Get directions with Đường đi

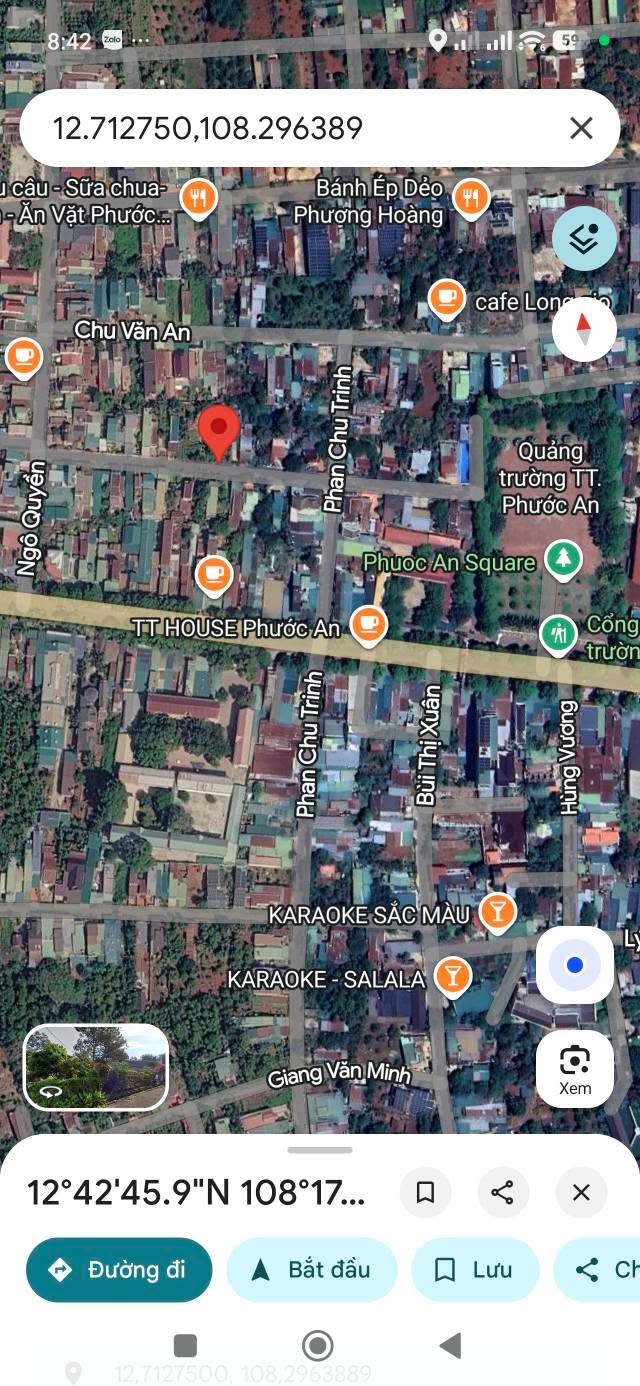(x=119, y=1270)
